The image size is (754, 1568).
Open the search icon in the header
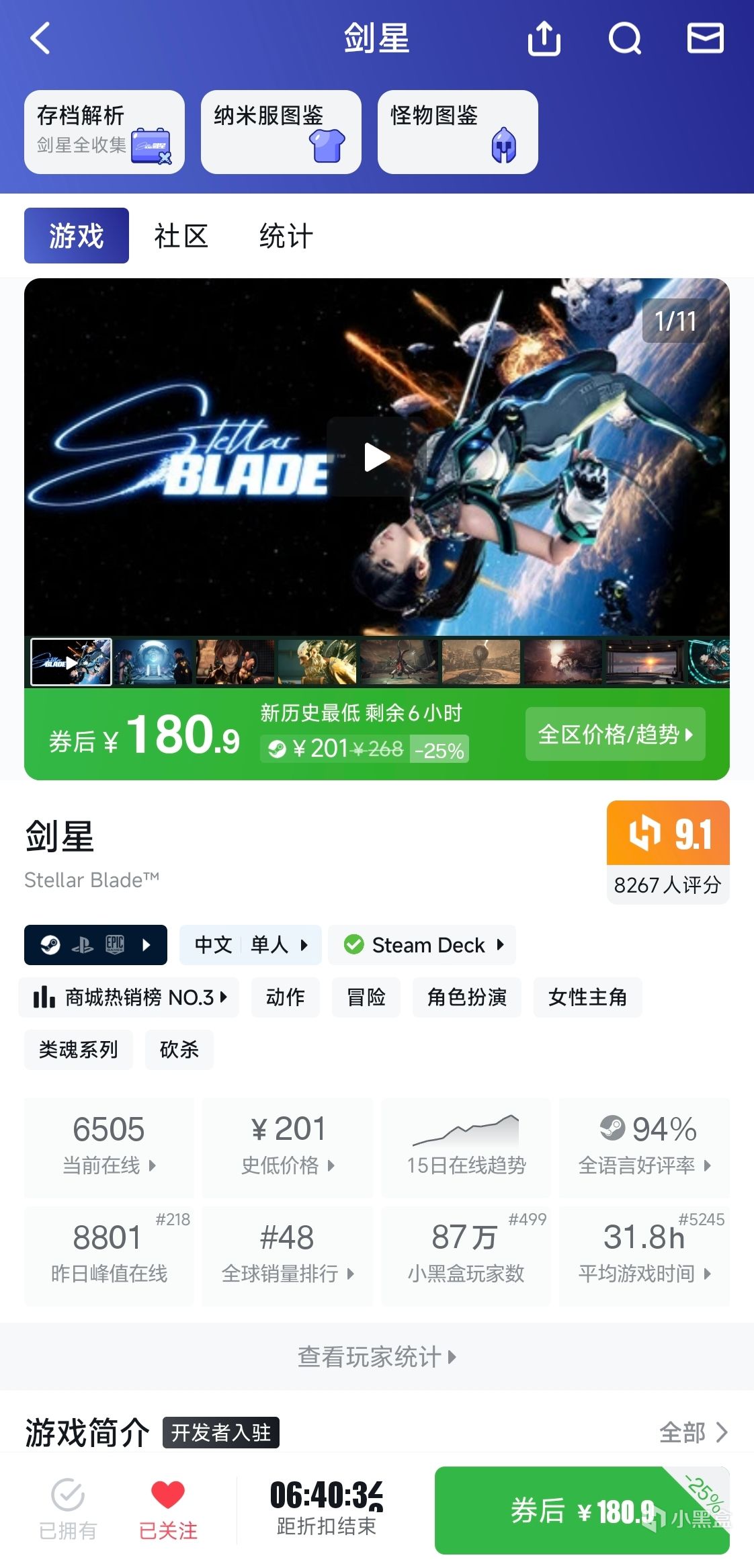click(x=624, y=38)
